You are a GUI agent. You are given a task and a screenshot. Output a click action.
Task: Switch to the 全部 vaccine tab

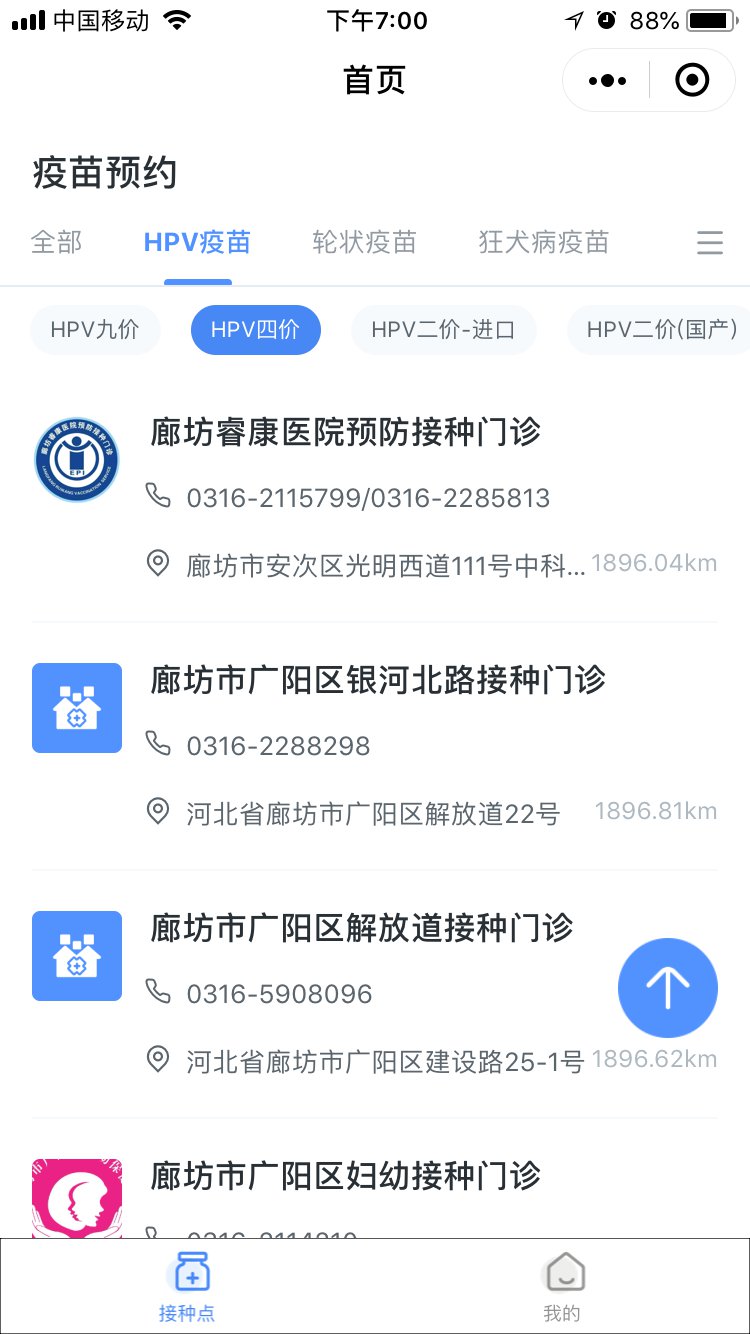(56, 242)
